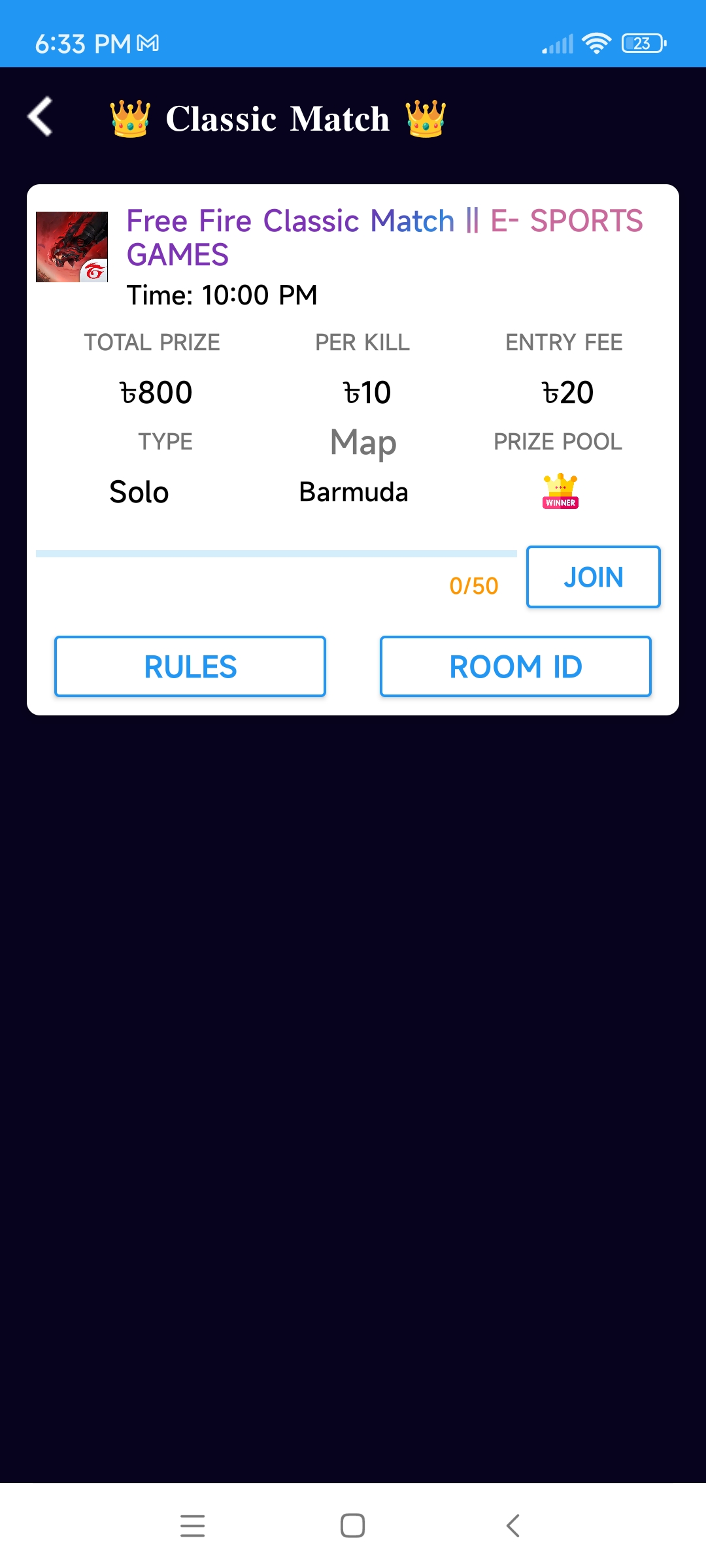
Task: Open recent apps from the navigation bar
Action: pyautogui.click(x=193, y=1526)
